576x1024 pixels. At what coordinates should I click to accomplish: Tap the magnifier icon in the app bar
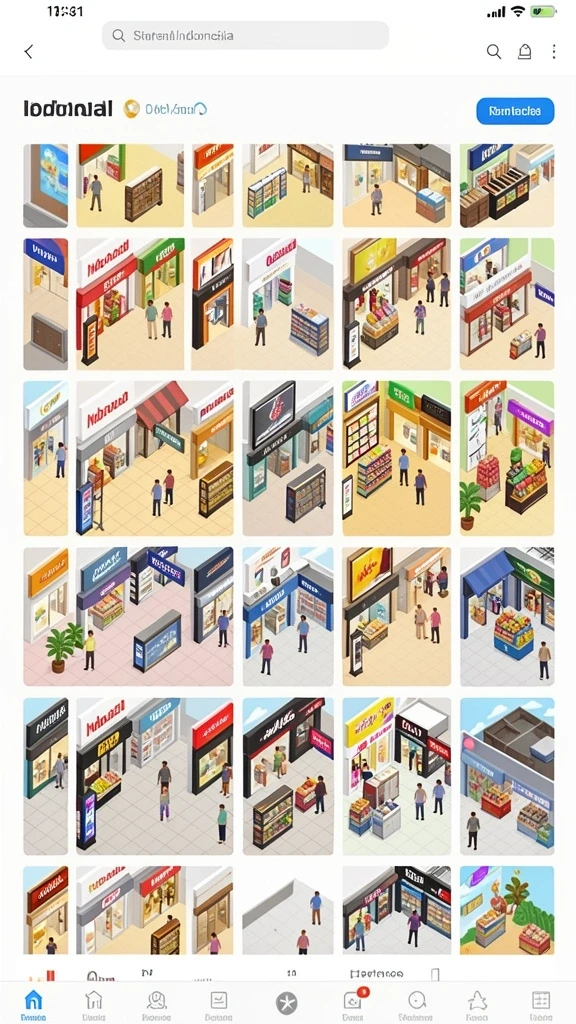(494, 52)
